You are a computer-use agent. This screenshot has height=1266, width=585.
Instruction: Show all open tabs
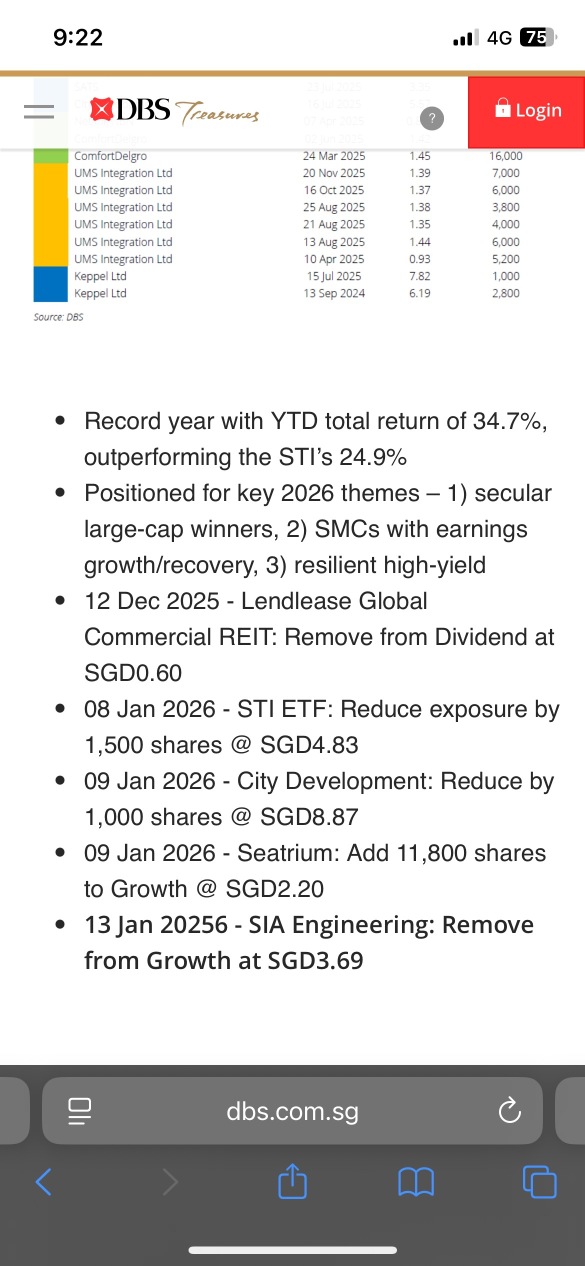pos(540,1182)
